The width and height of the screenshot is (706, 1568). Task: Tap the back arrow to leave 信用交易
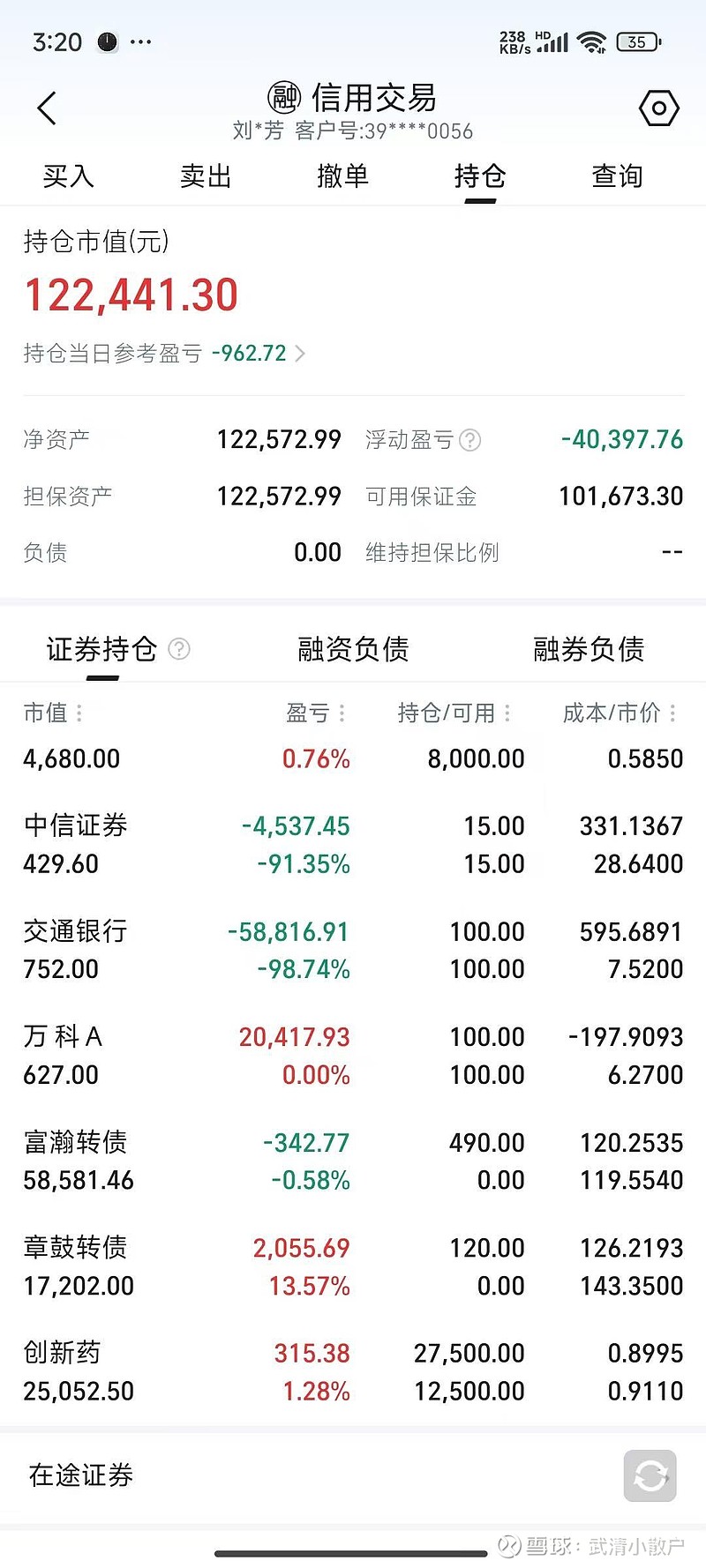46,108
